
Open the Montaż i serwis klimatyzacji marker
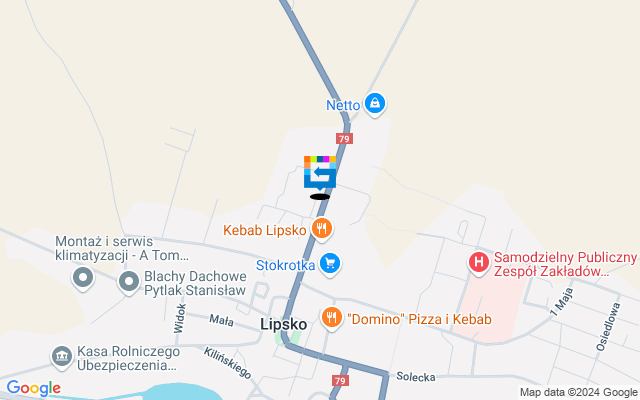[84, 279]
